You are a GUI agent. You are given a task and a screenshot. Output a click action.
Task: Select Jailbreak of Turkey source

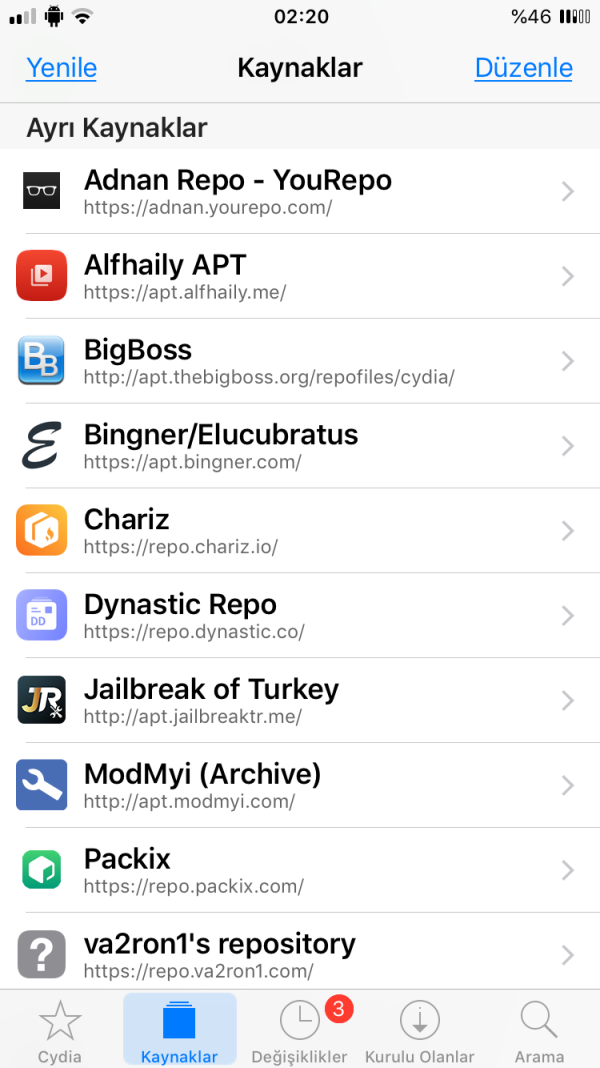300,700
